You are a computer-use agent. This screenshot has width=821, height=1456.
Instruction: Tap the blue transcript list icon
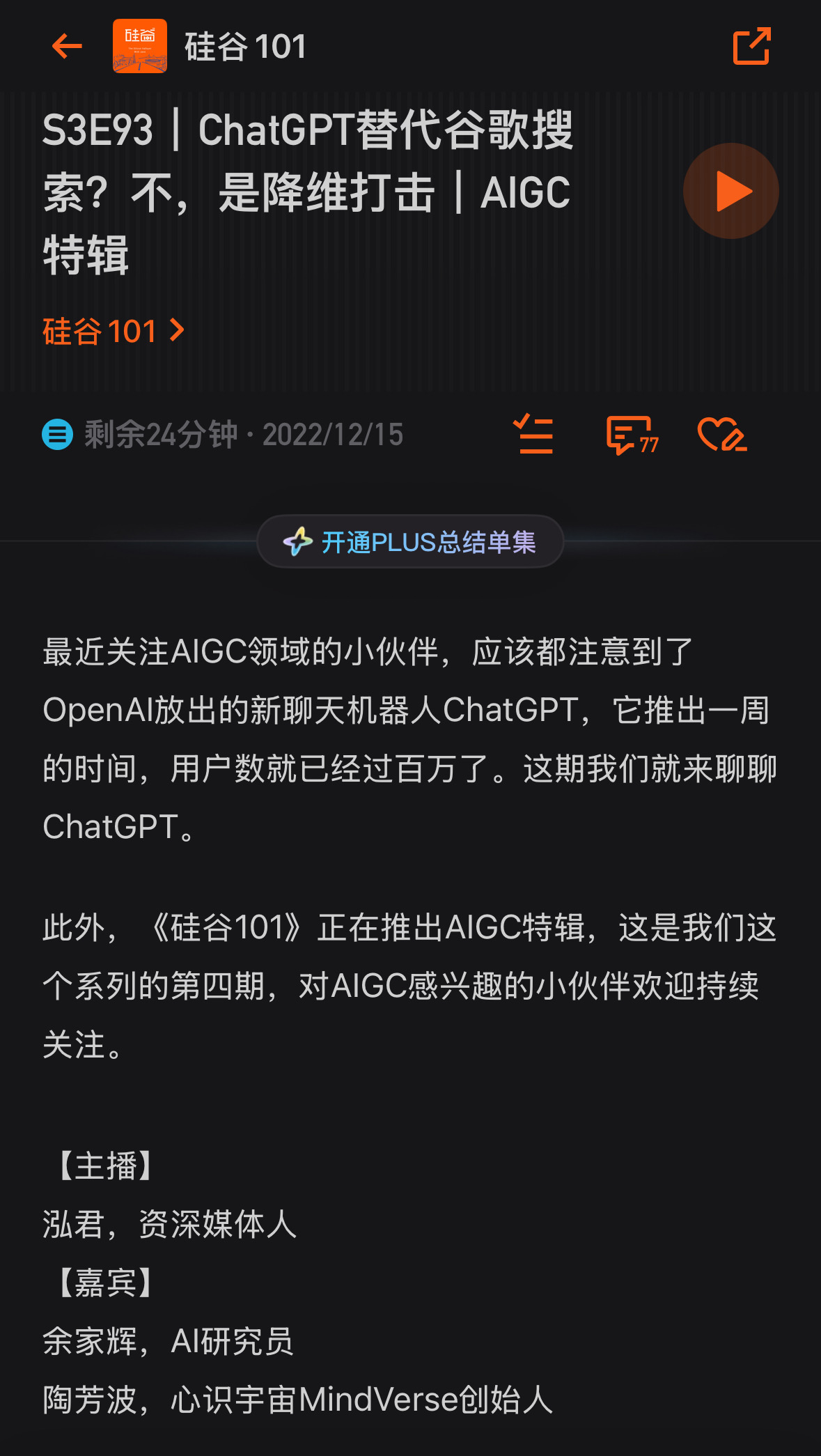tap(57, 435)
